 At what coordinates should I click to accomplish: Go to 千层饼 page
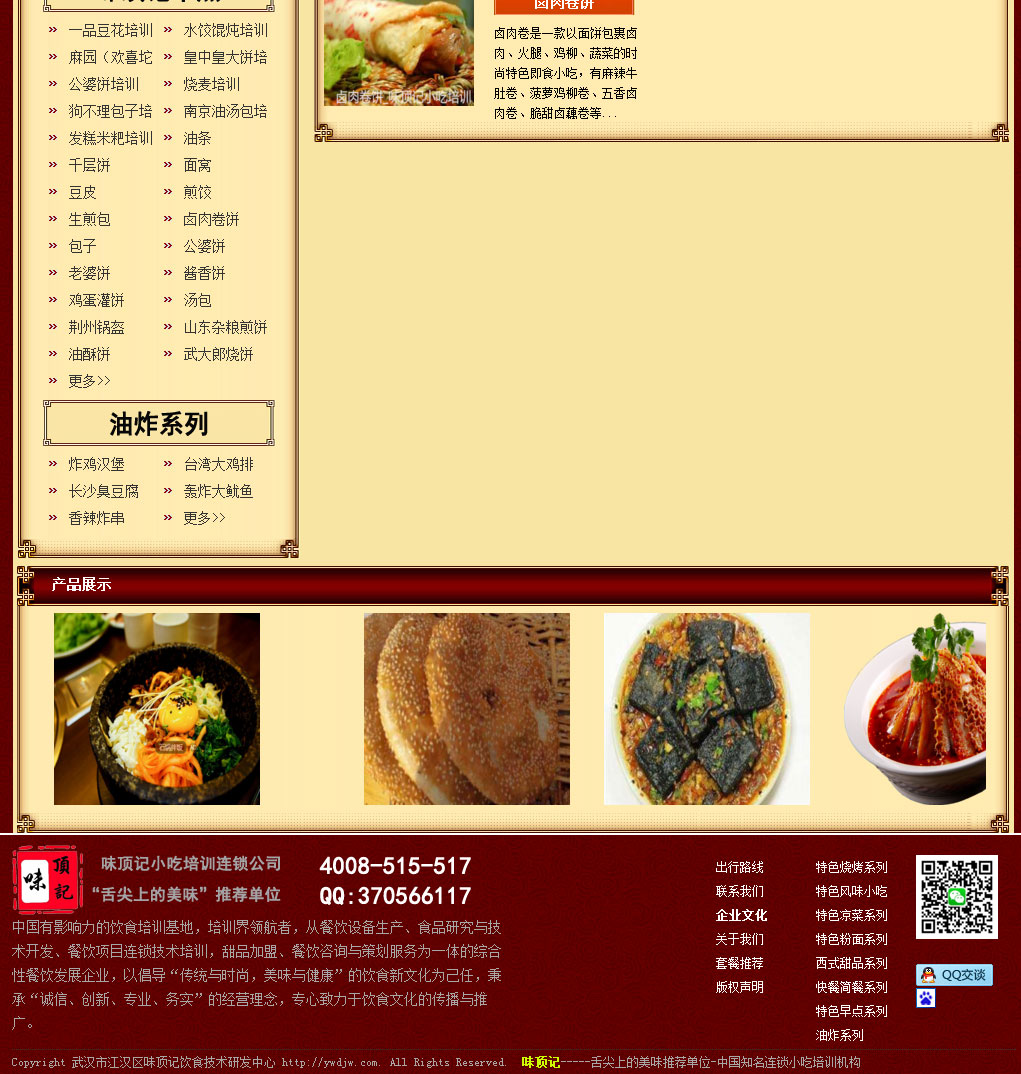point(89,165)
